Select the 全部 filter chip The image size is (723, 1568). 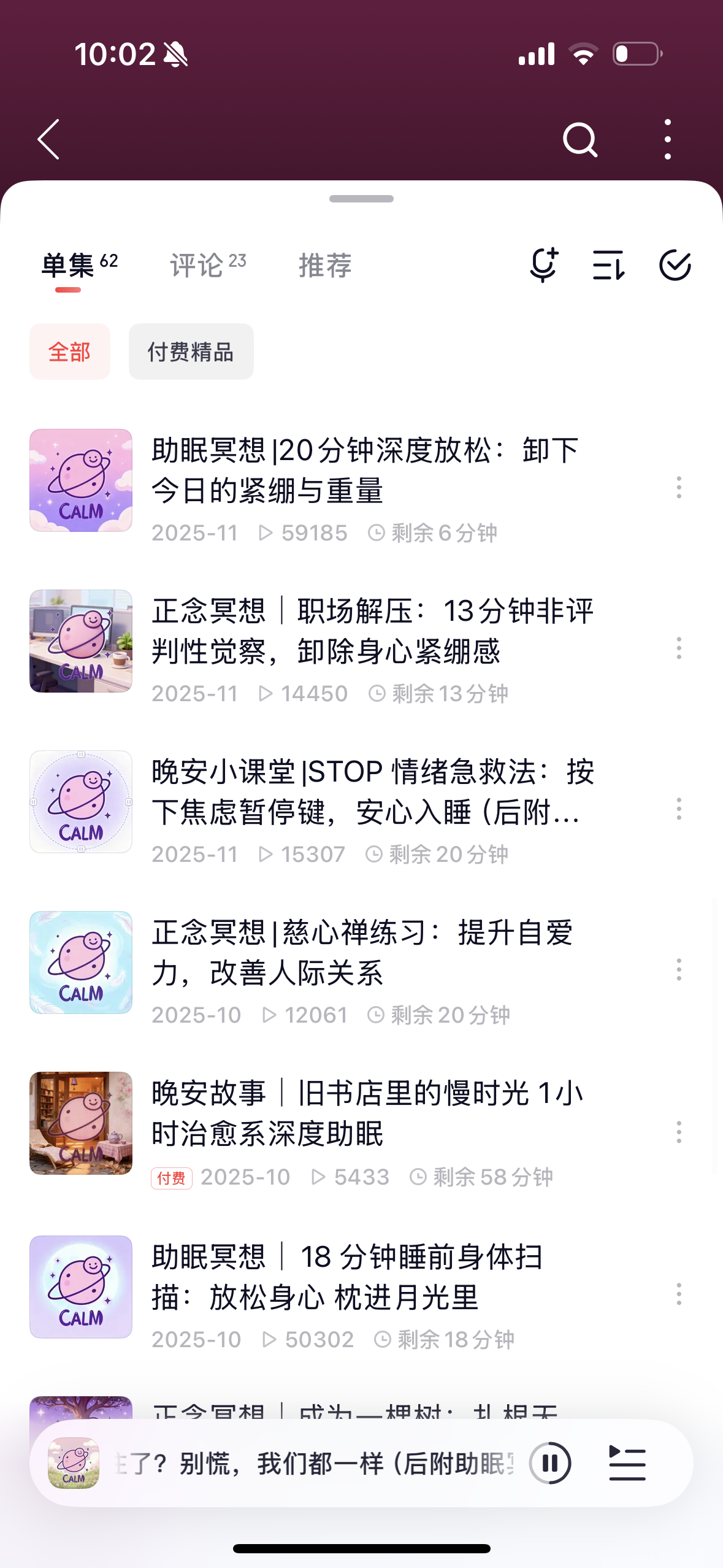coord(70,352)
